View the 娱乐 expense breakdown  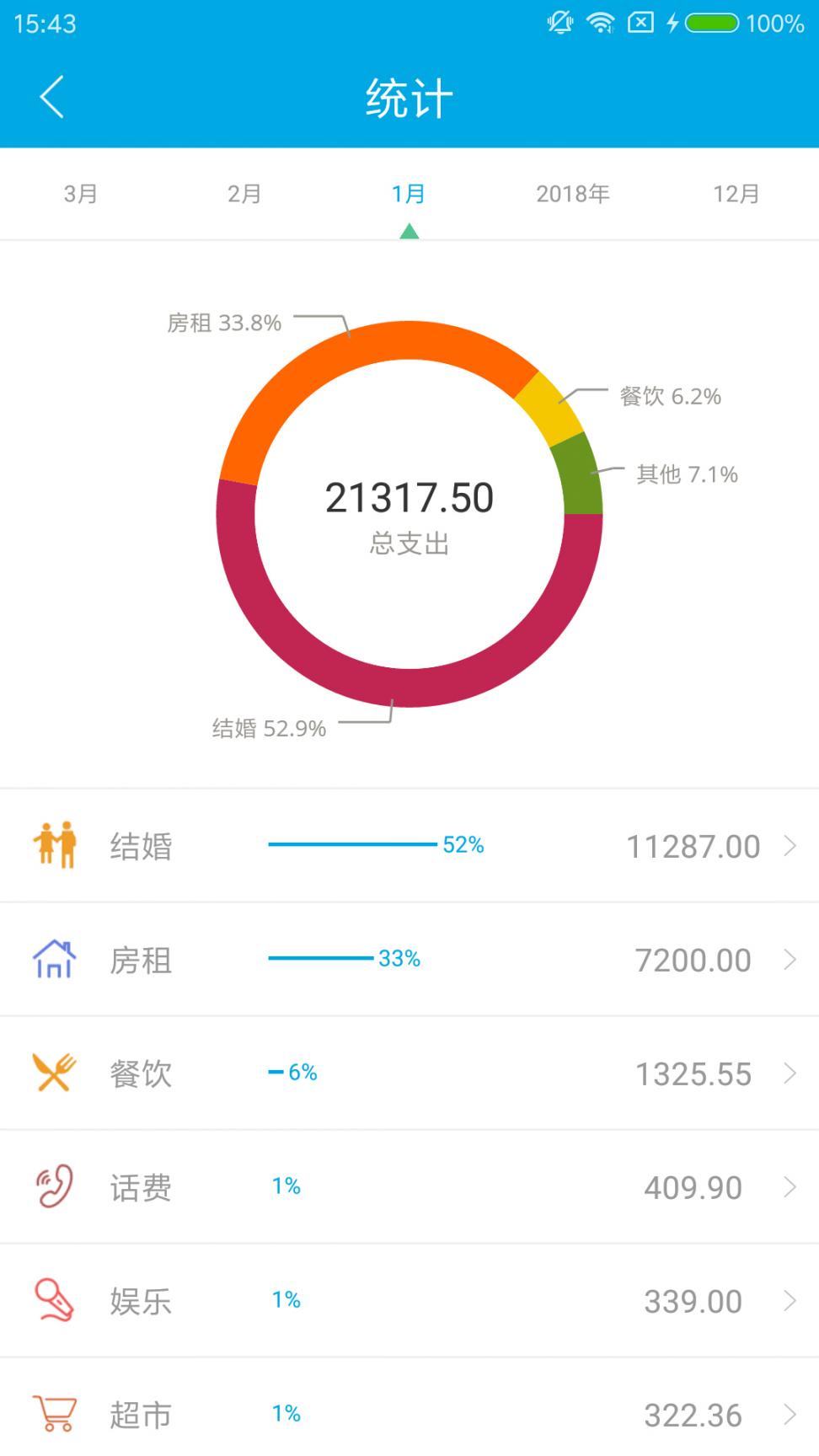coord(409,1300)
